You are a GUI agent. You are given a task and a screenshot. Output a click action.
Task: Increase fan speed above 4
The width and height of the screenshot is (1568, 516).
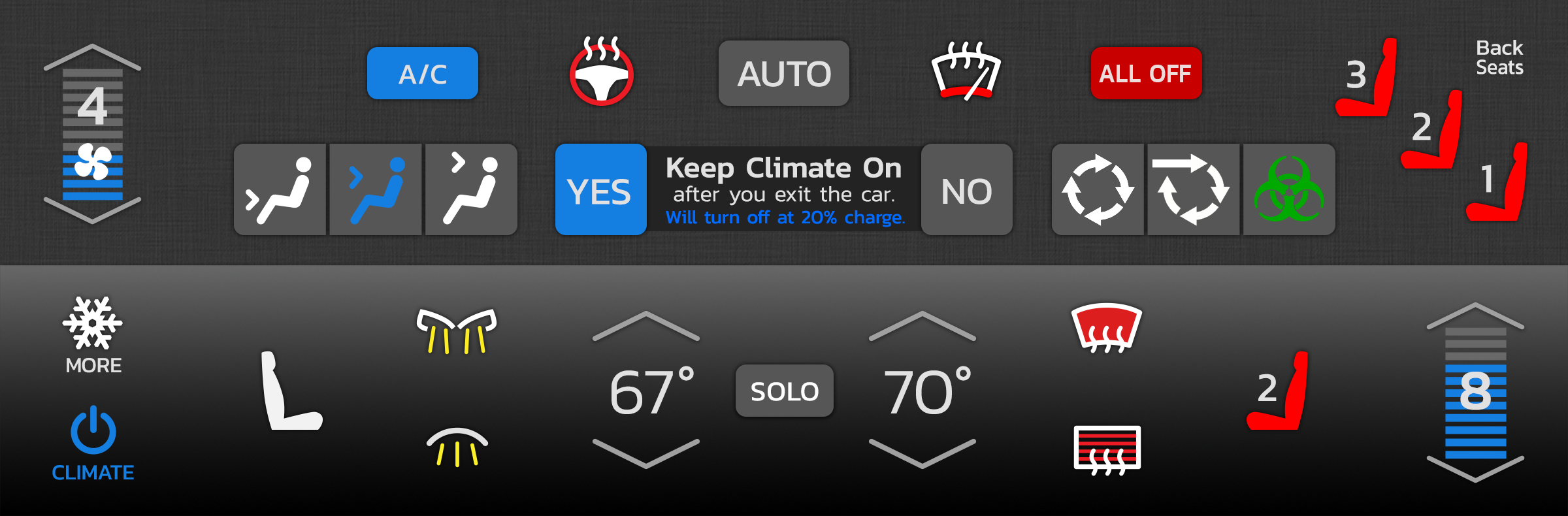click(92, 57)
